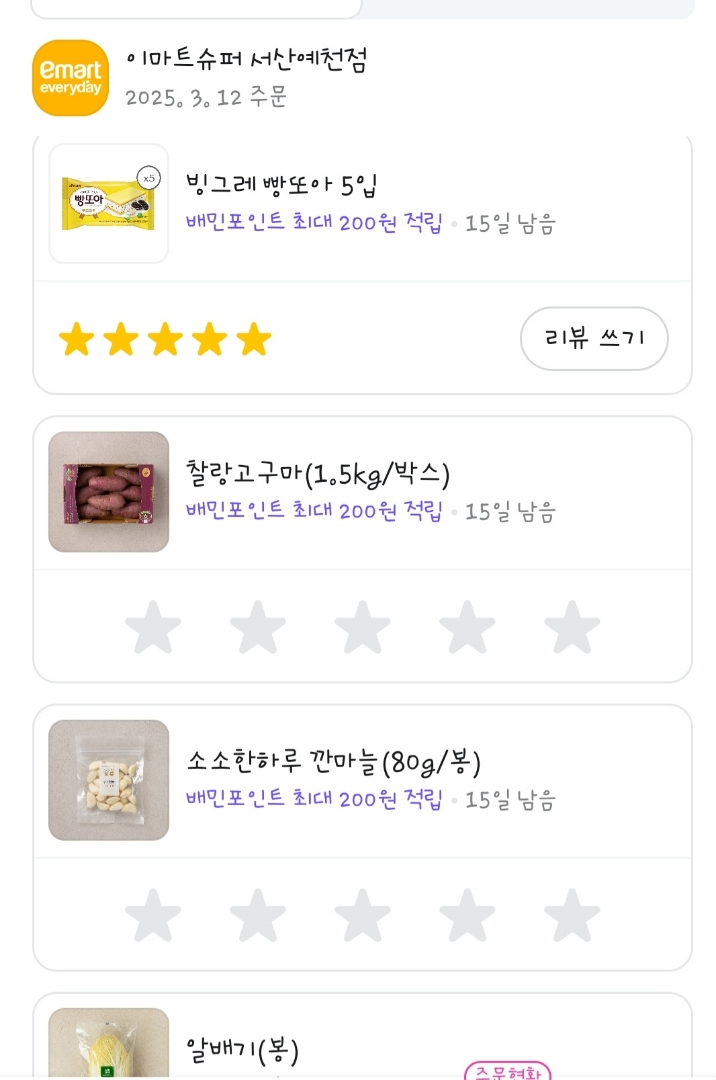Tap 리뷰 쓰기 for 빙그레 빵또아

(594, 339)
